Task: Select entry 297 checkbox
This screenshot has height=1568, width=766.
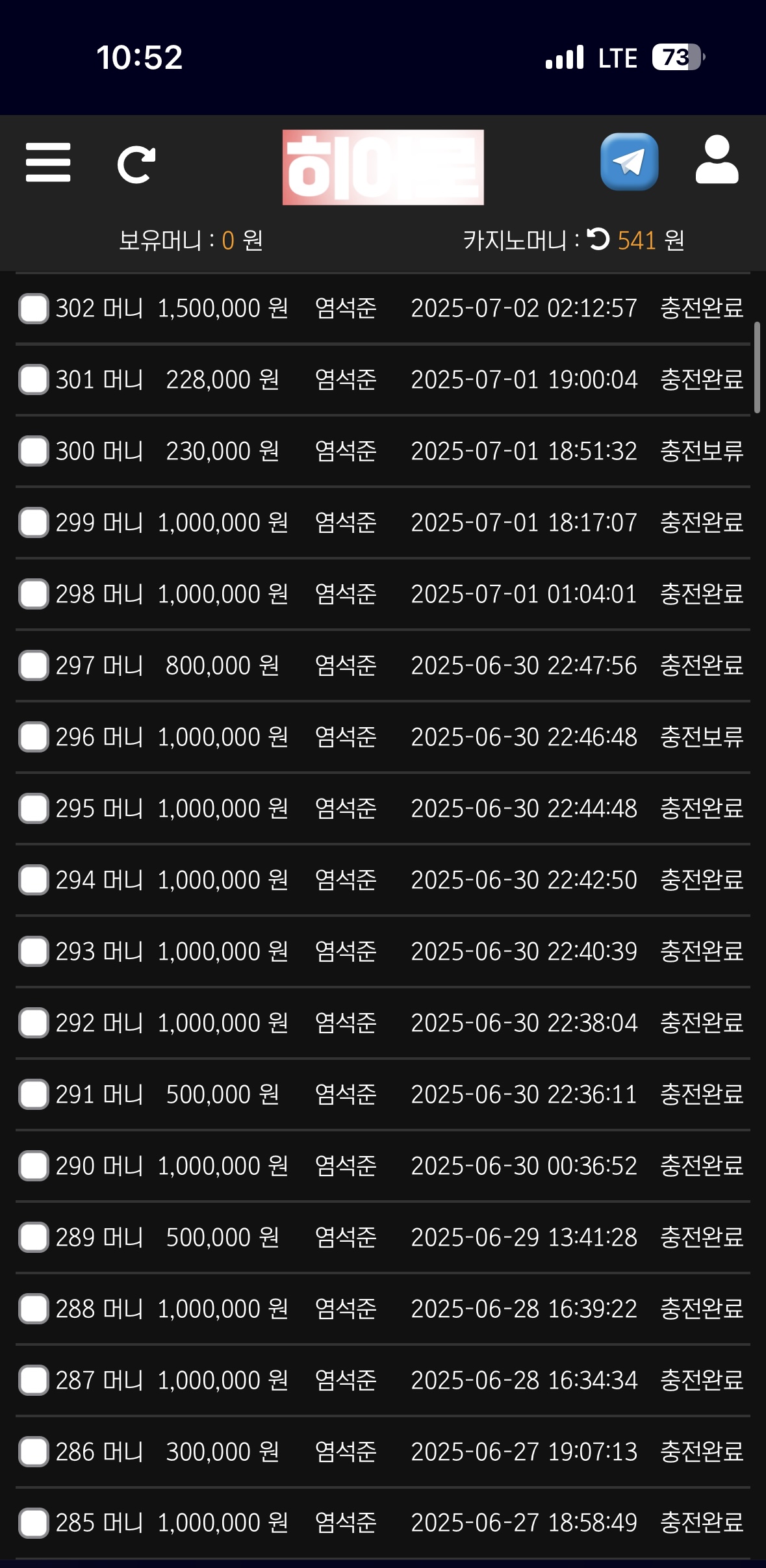Action: (x=34, y=665)
